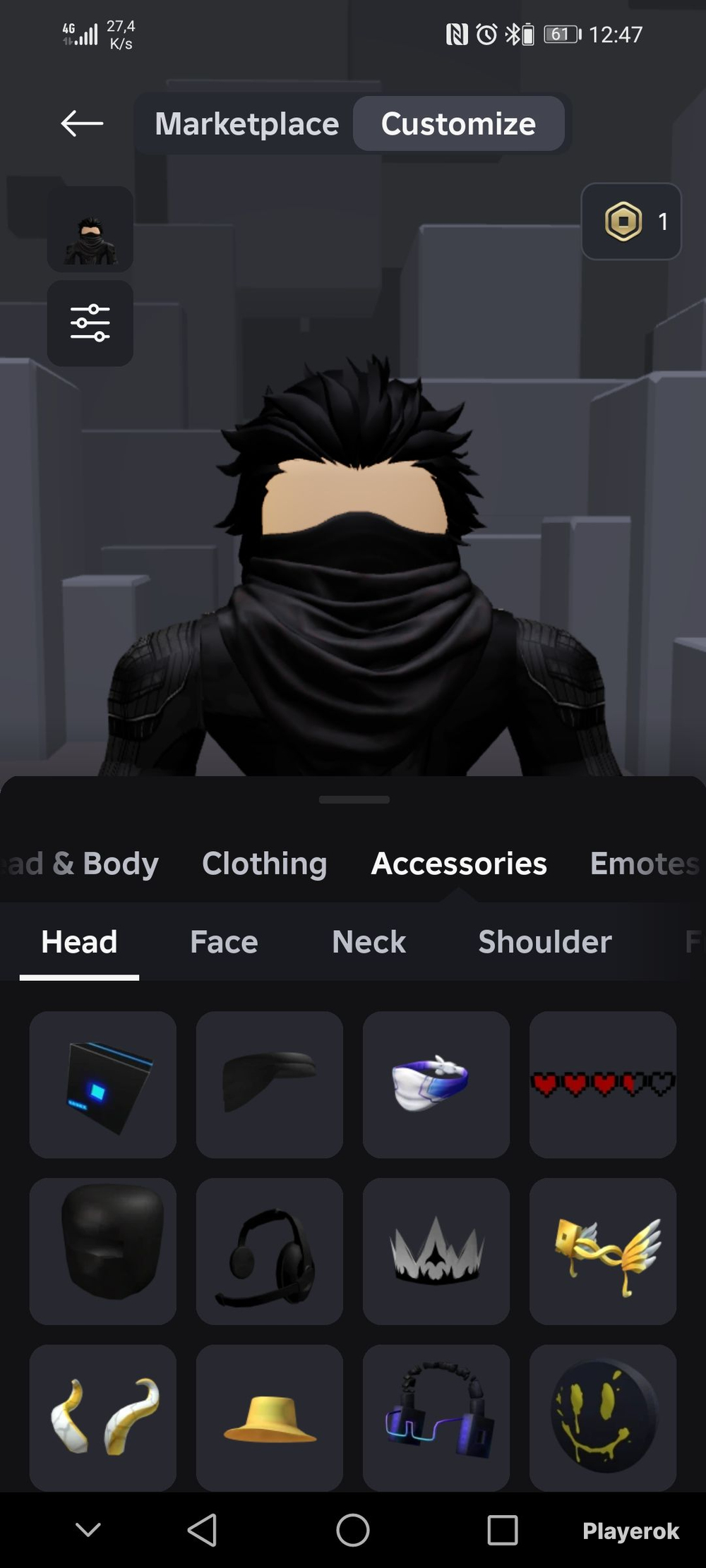Switch to the Emotes category
The width and height of the screenshot is (706, 1568).
click(x=644, y=863)
